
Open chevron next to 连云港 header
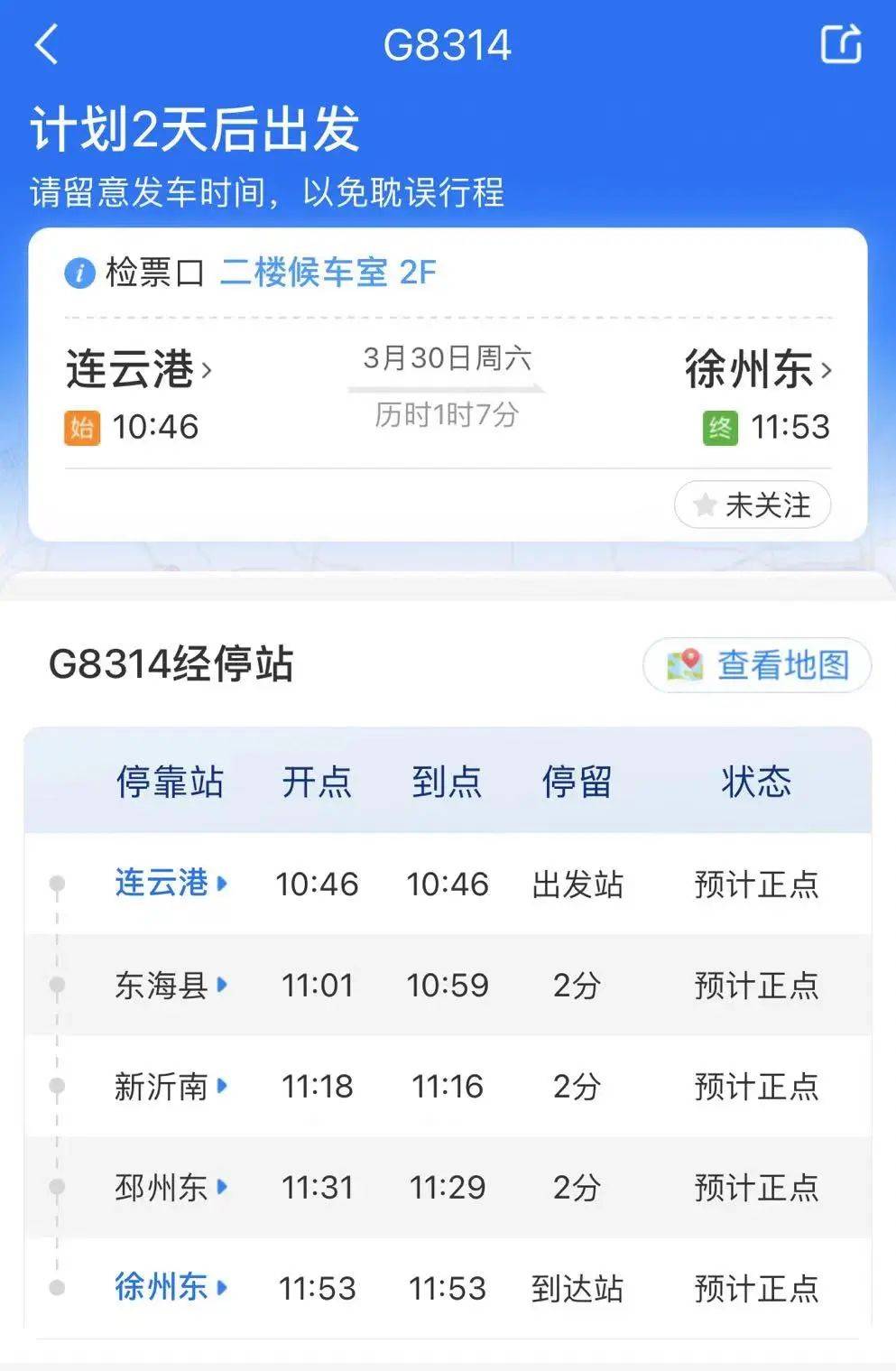(208, 370)
